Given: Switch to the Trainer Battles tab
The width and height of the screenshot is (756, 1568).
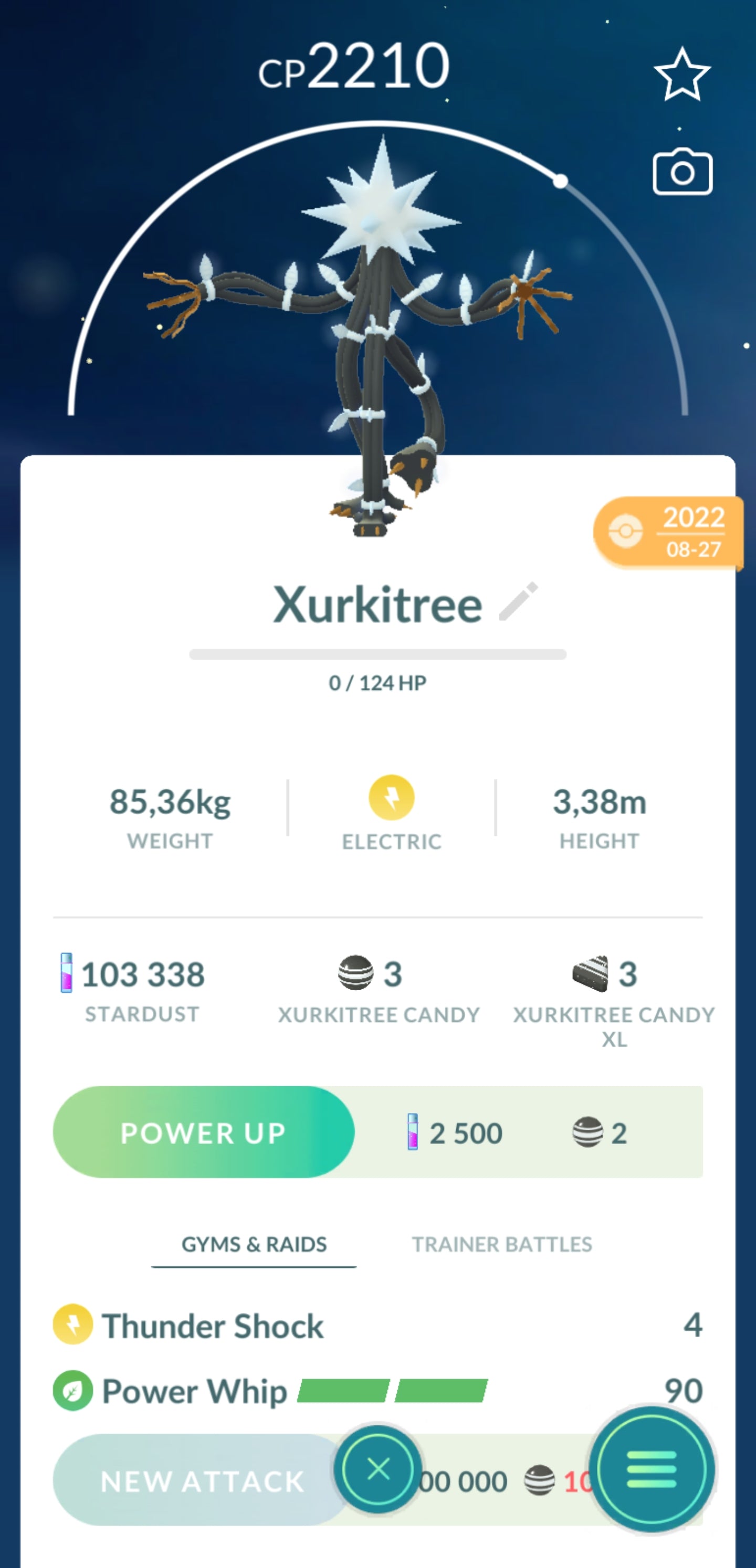Looking at the screenshot, I should pos(501,1244).
